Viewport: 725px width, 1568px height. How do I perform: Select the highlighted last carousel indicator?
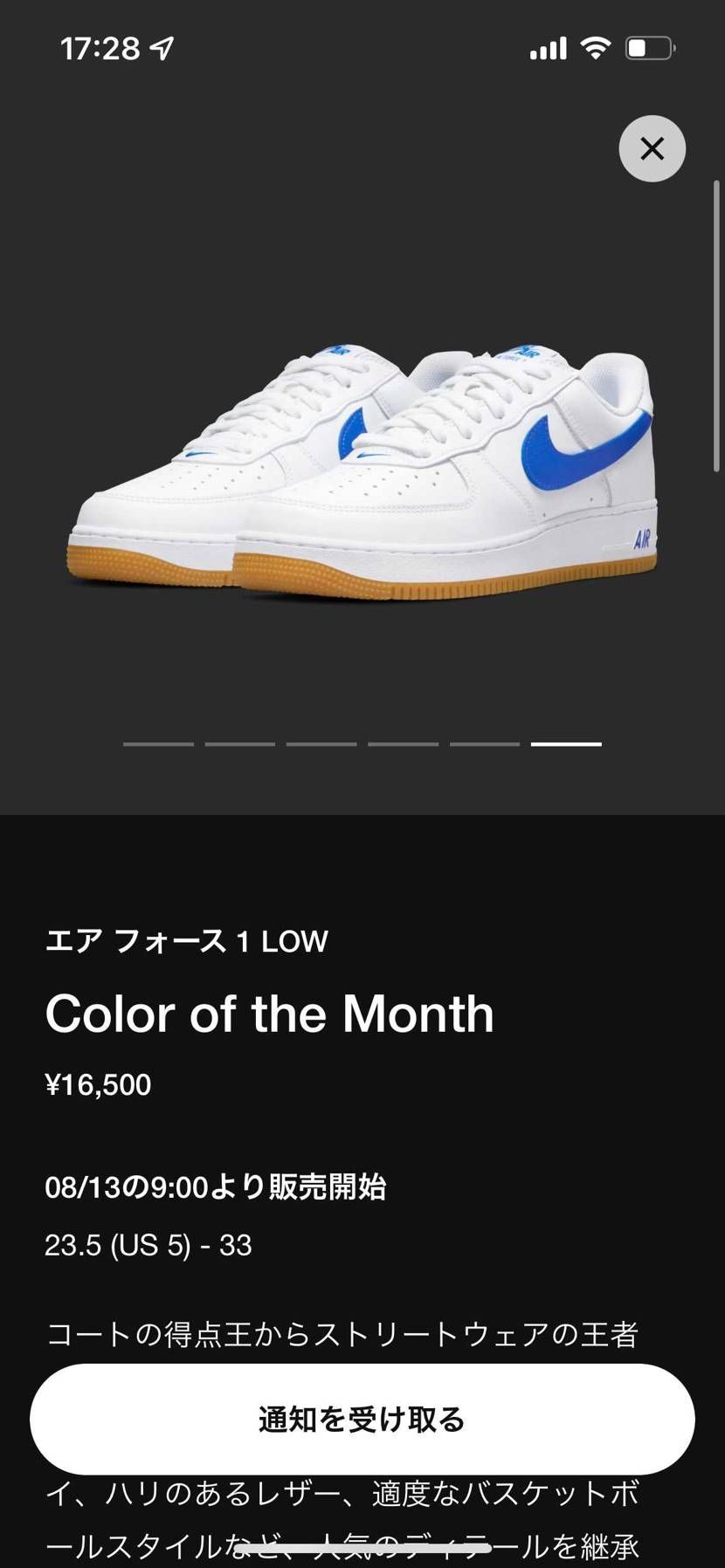tap(565, 744)
